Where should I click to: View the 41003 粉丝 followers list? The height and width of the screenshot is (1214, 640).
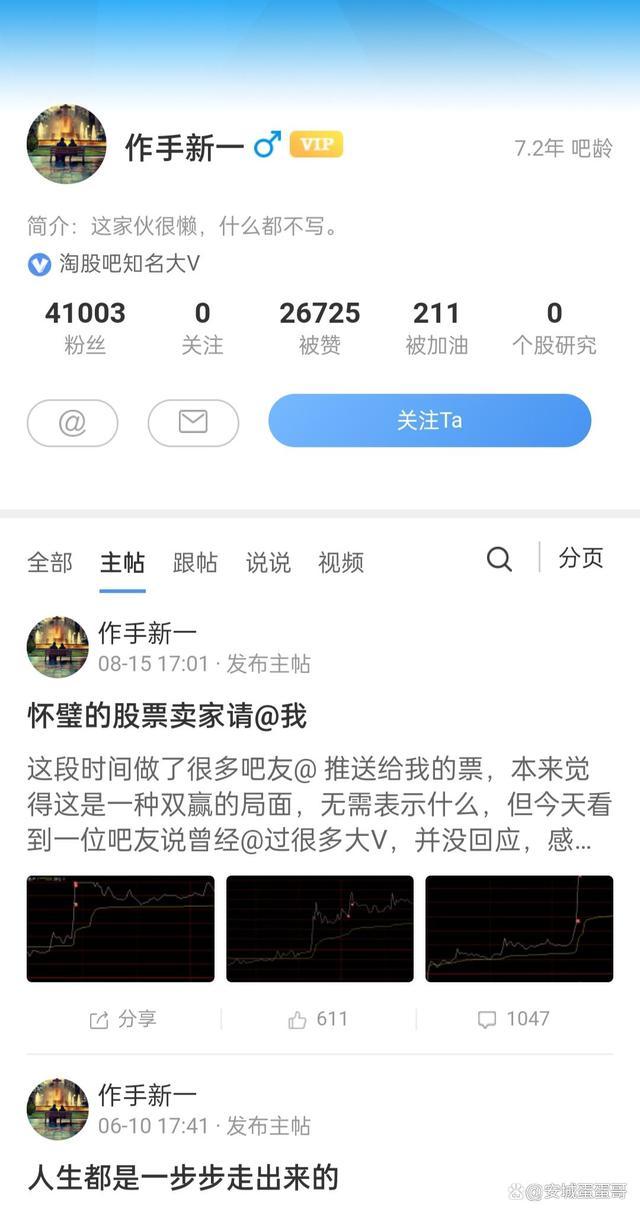coord(85,327)
